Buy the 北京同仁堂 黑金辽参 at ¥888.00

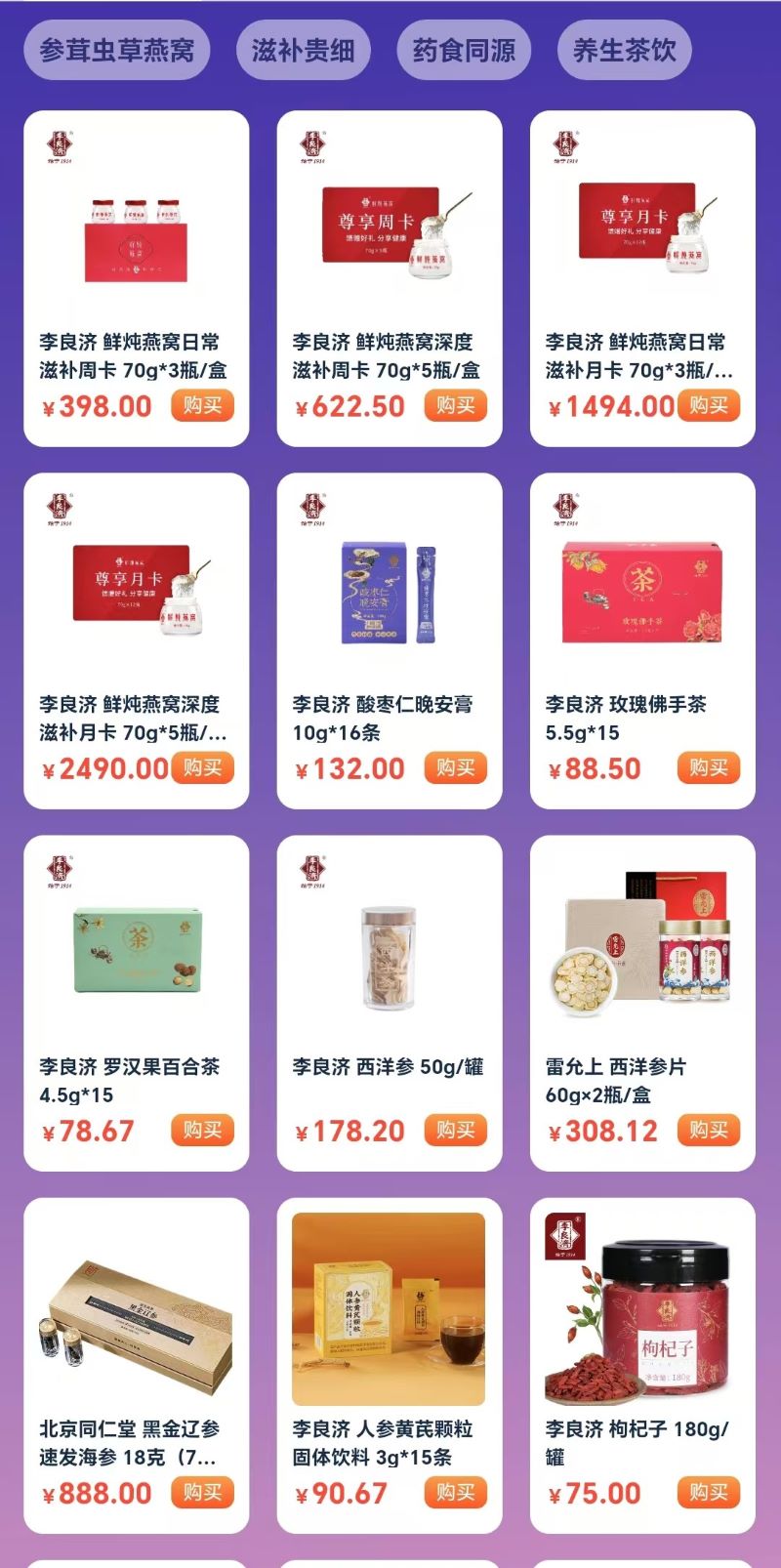tap(202, 1492)
